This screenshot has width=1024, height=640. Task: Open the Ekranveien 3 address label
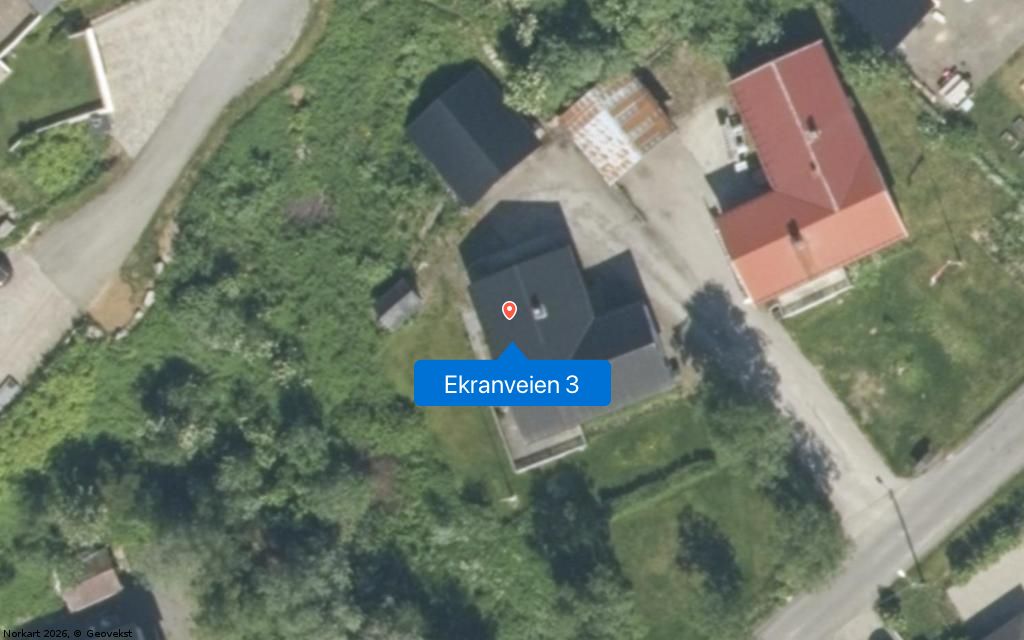point(512,385)
